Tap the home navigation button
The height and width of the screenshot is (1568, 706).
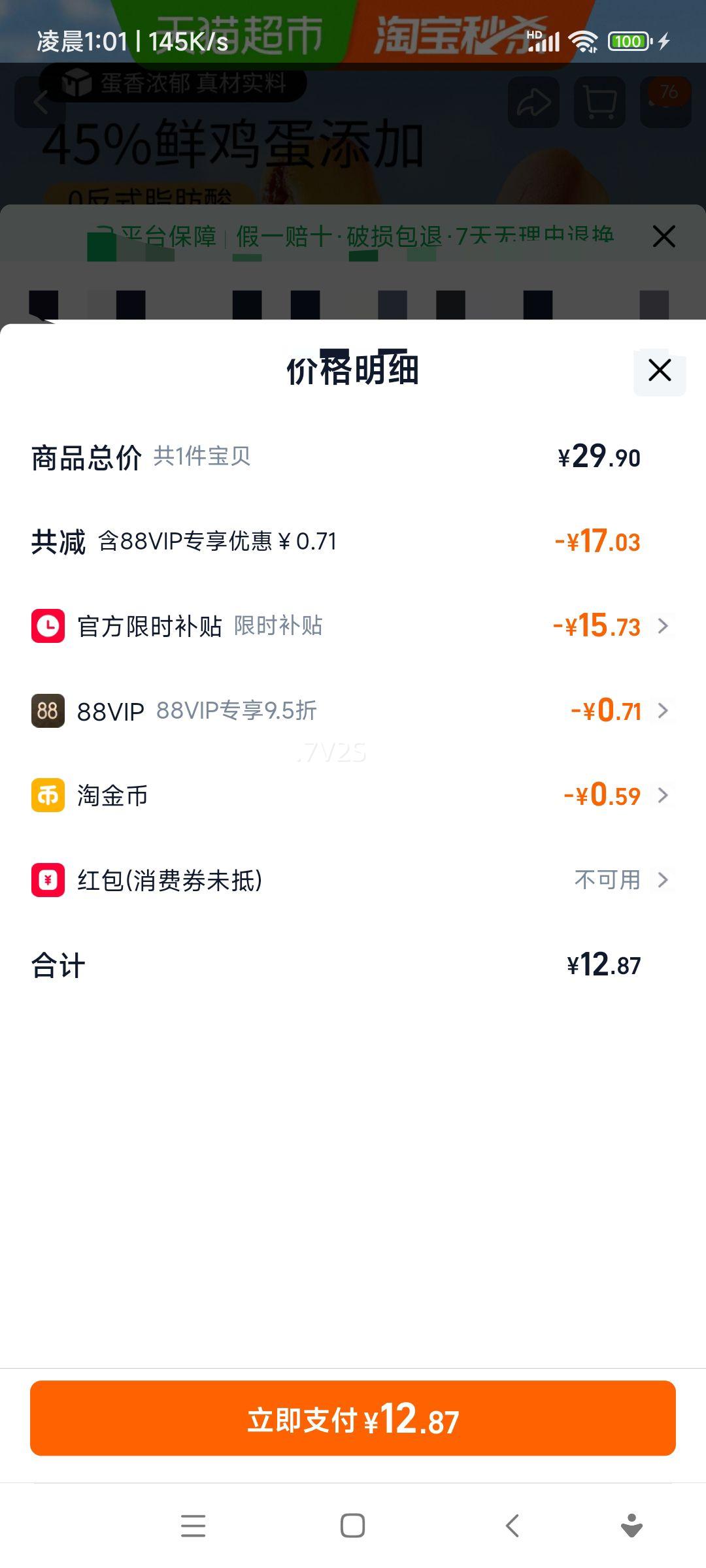pos(352,1527)
